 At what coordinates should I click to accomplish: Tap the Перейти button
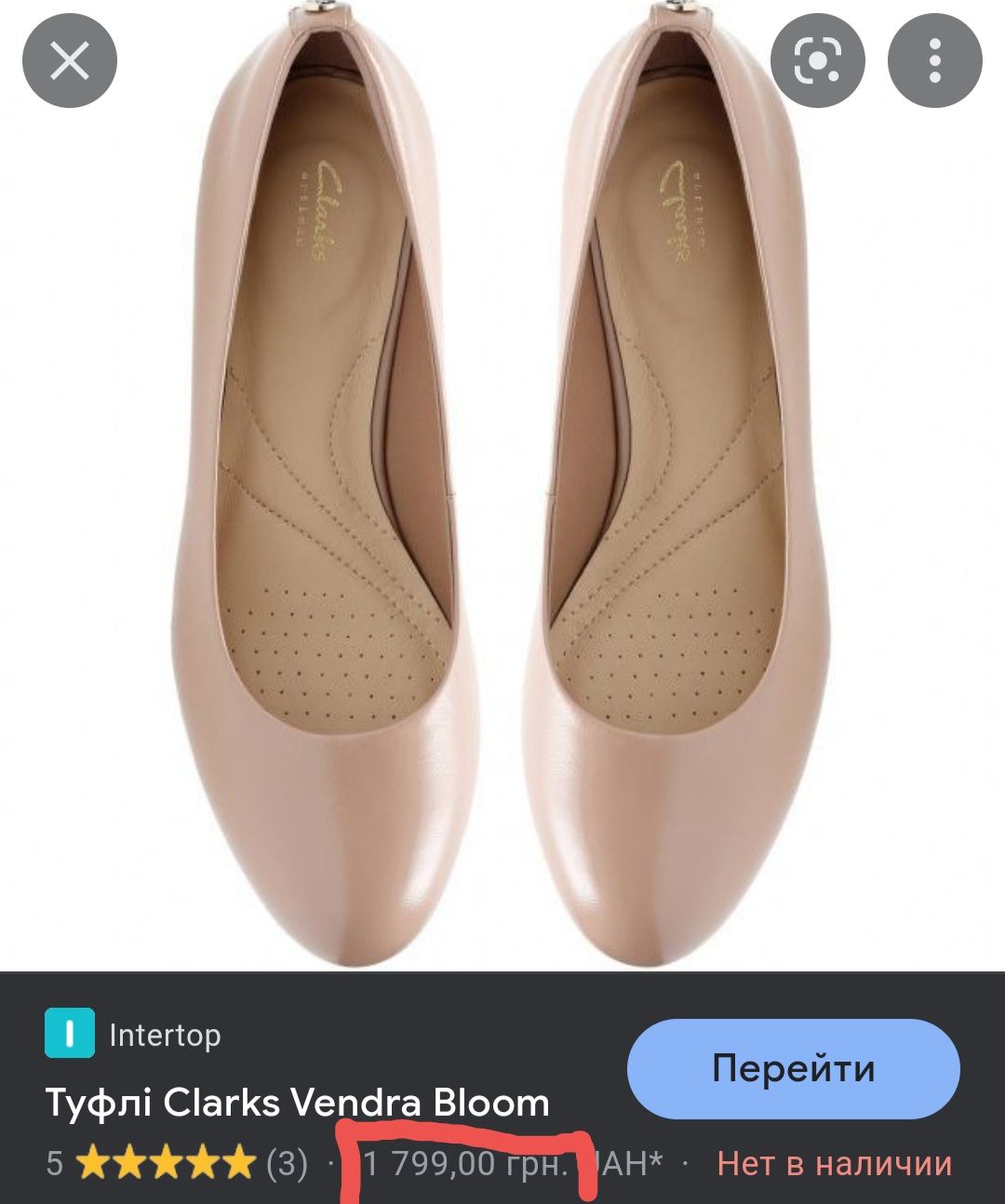coord(793,1068)
